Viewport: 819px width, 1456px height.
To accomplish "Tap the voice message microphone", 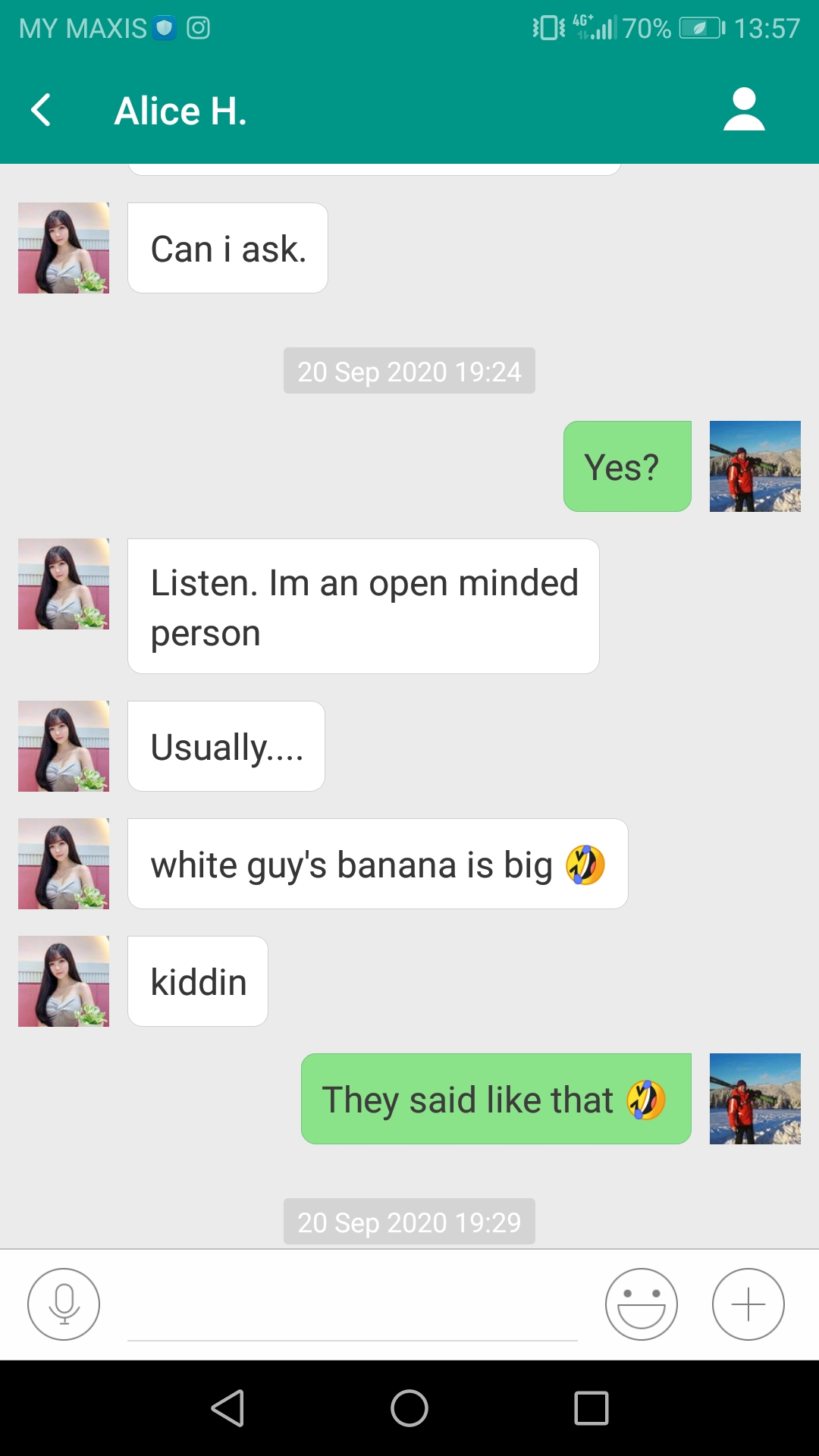I will 64,1304.
